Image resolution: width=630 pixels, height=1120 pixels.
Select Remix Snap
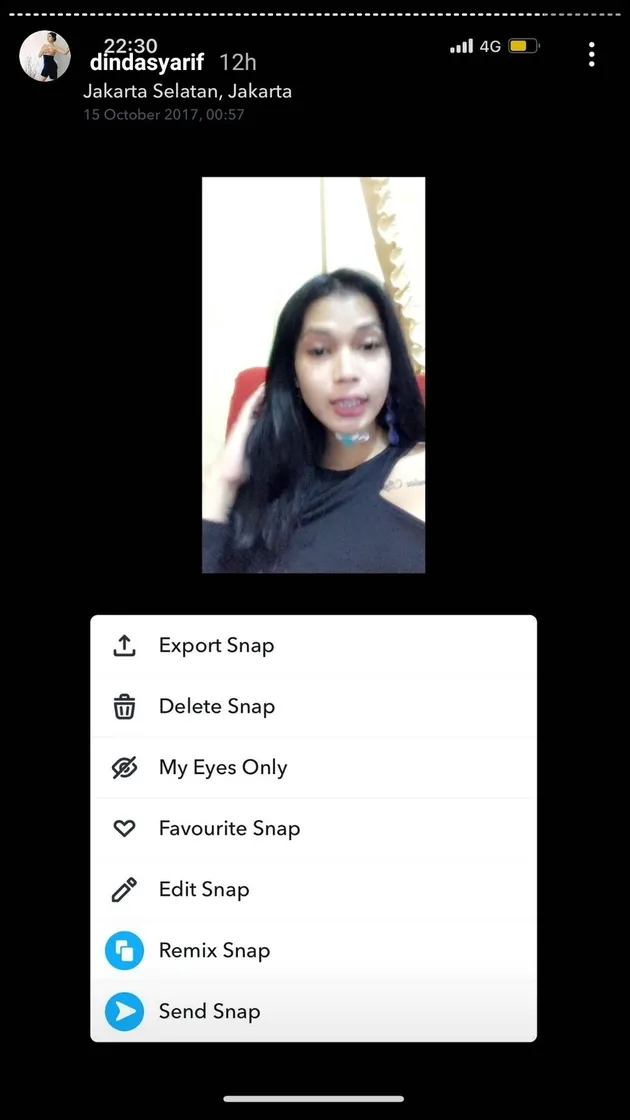pos(214,951)
